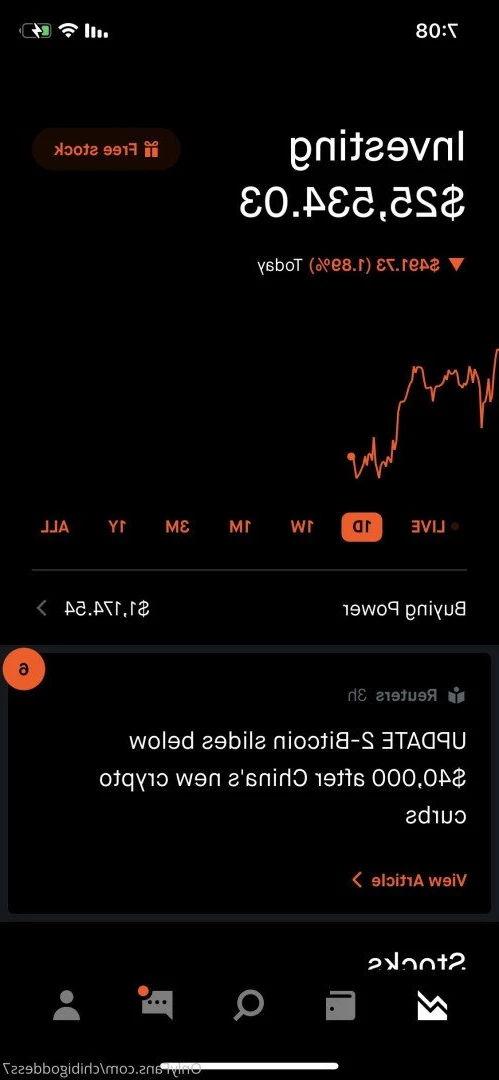Open the Buying Power row
Screen dimensions: 499x1080
(x=250, y=608)
